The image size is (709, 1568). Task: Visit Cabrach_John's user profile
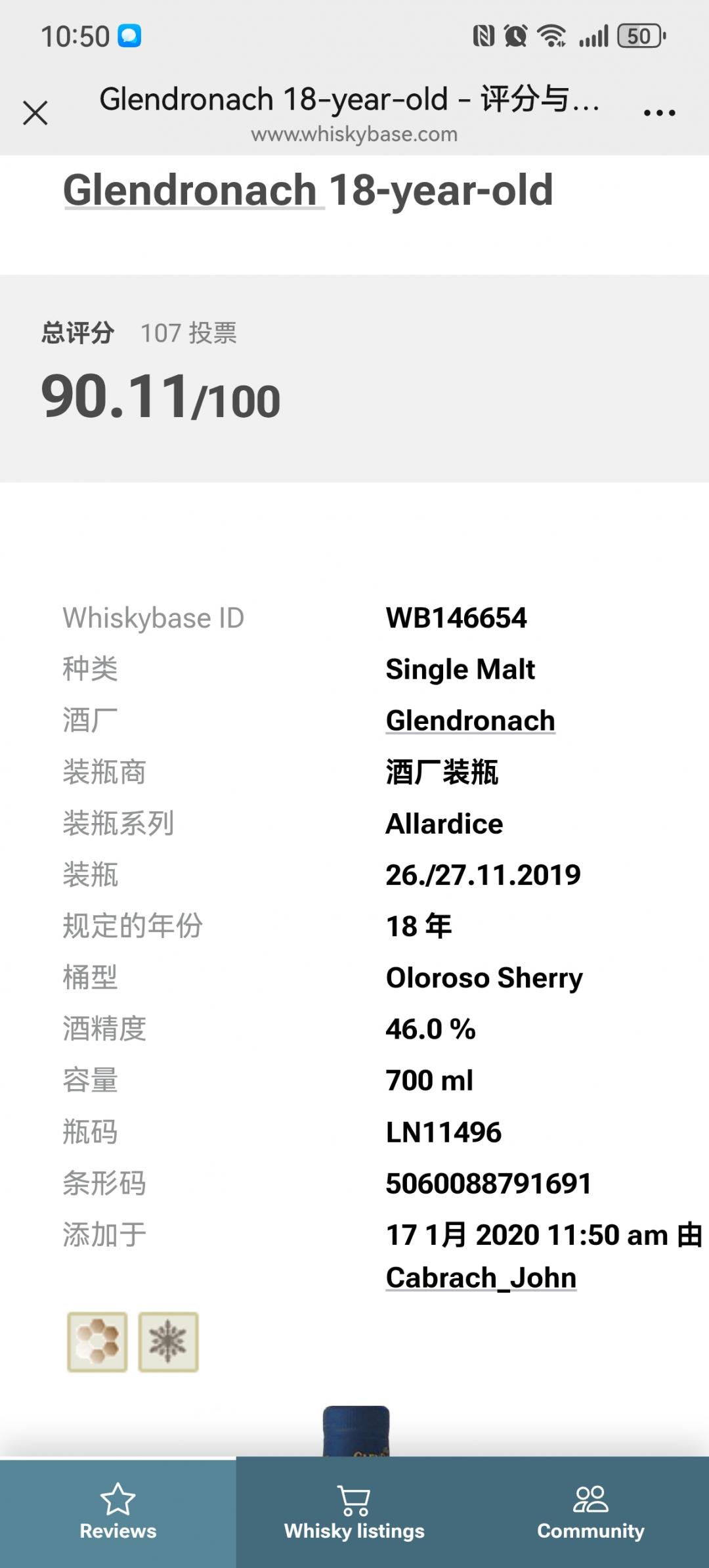tap(480, 1276)
